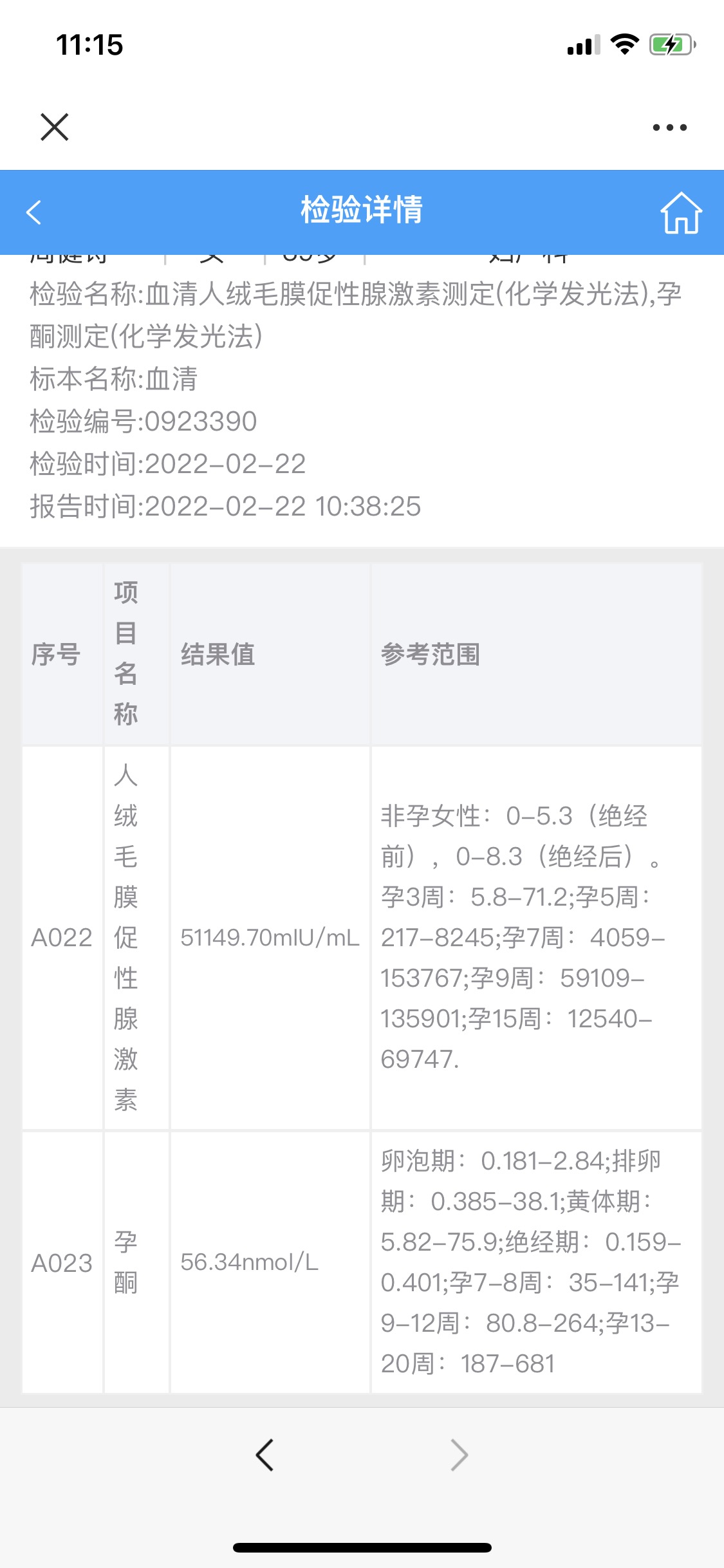Tap the bottom browser forward arrow
This screenshot has height=1568, width=724.
pyautogui.click(x=459, y=1455)
